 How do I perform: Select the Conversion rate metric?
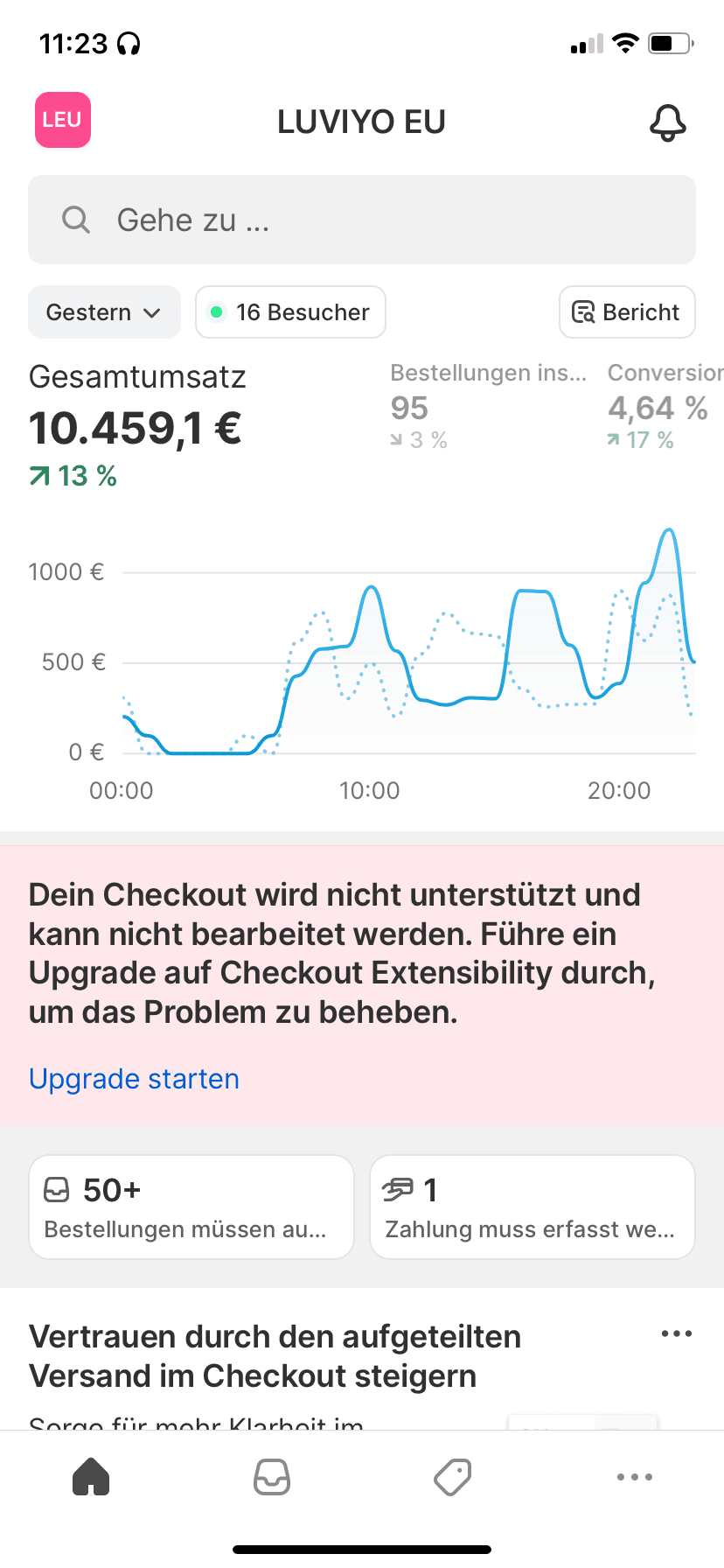665,407
